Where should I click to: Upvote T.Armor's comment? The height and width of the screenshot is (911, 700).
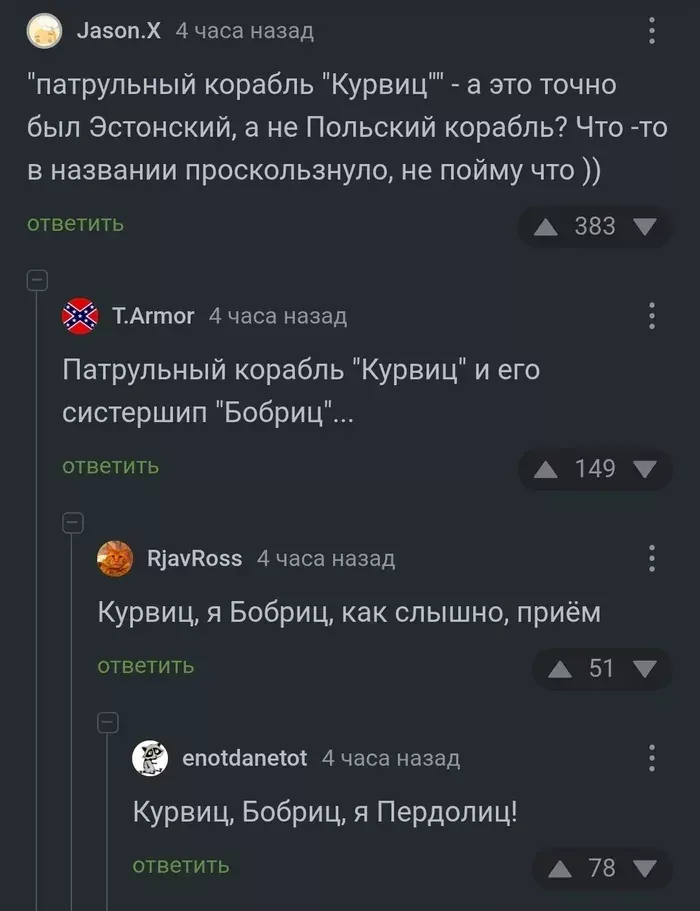[x=545, y=469]
